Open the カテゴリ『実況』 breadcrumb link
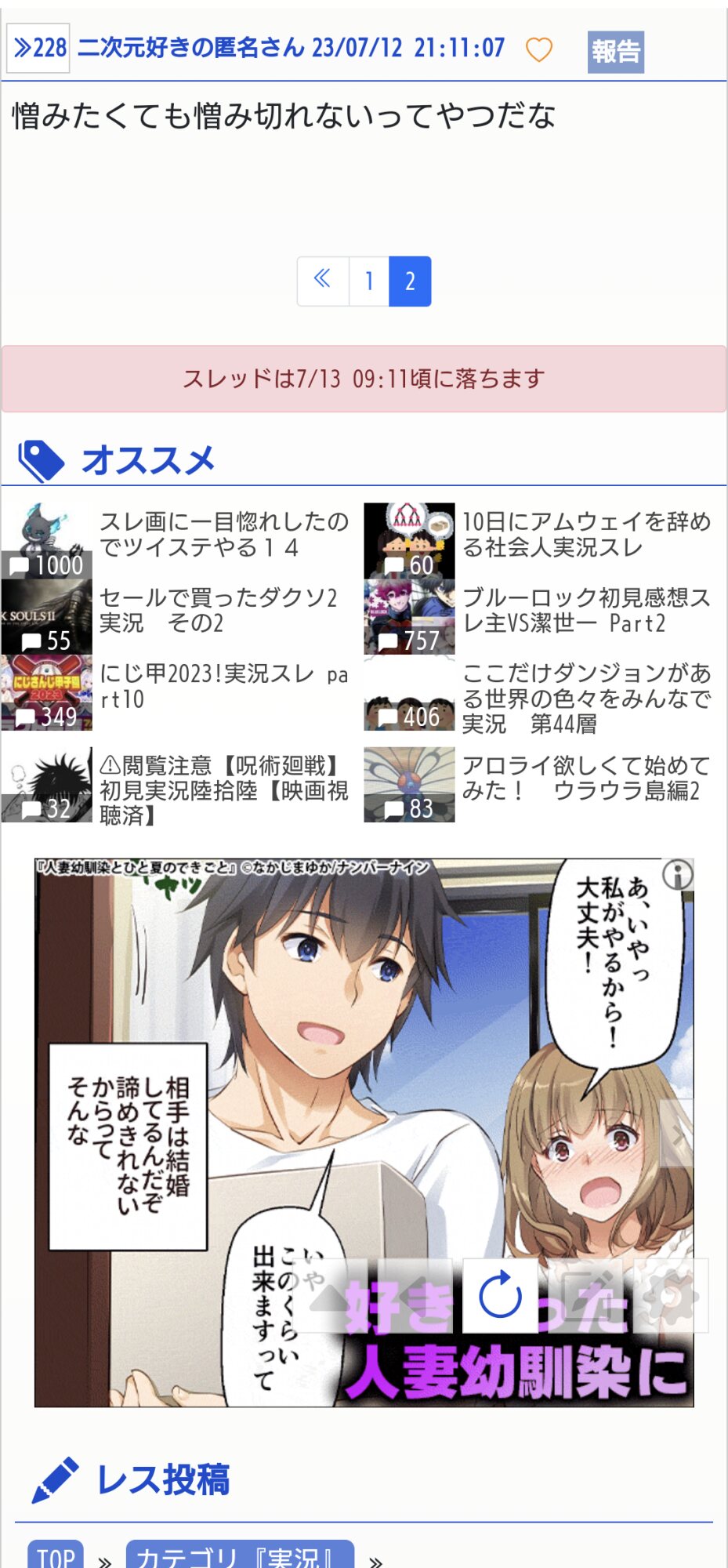The image size is (728, 1568). 240,1555
